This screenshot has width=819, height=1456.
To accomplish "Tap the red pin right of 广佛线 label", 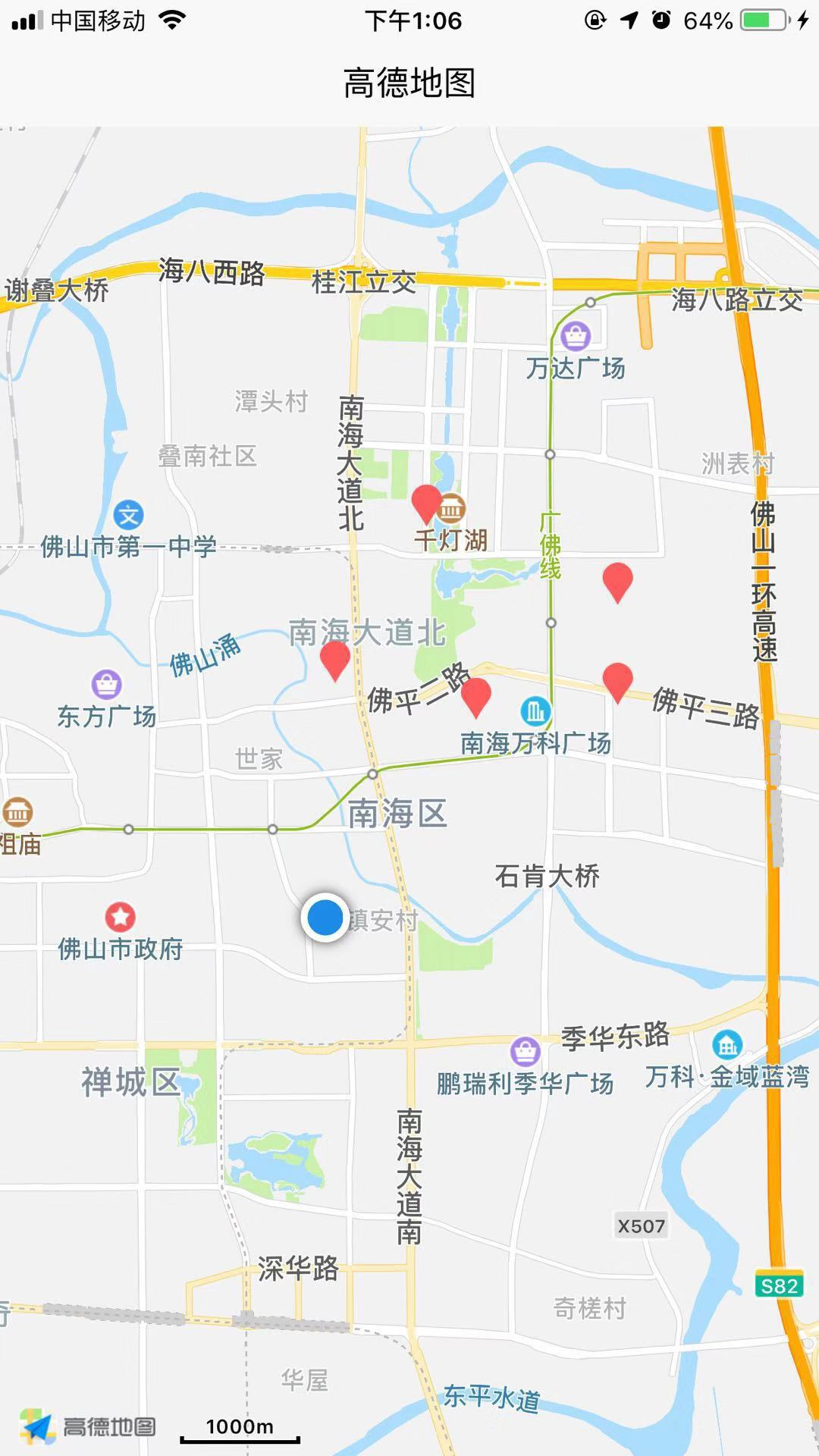I will coord(617,580).
